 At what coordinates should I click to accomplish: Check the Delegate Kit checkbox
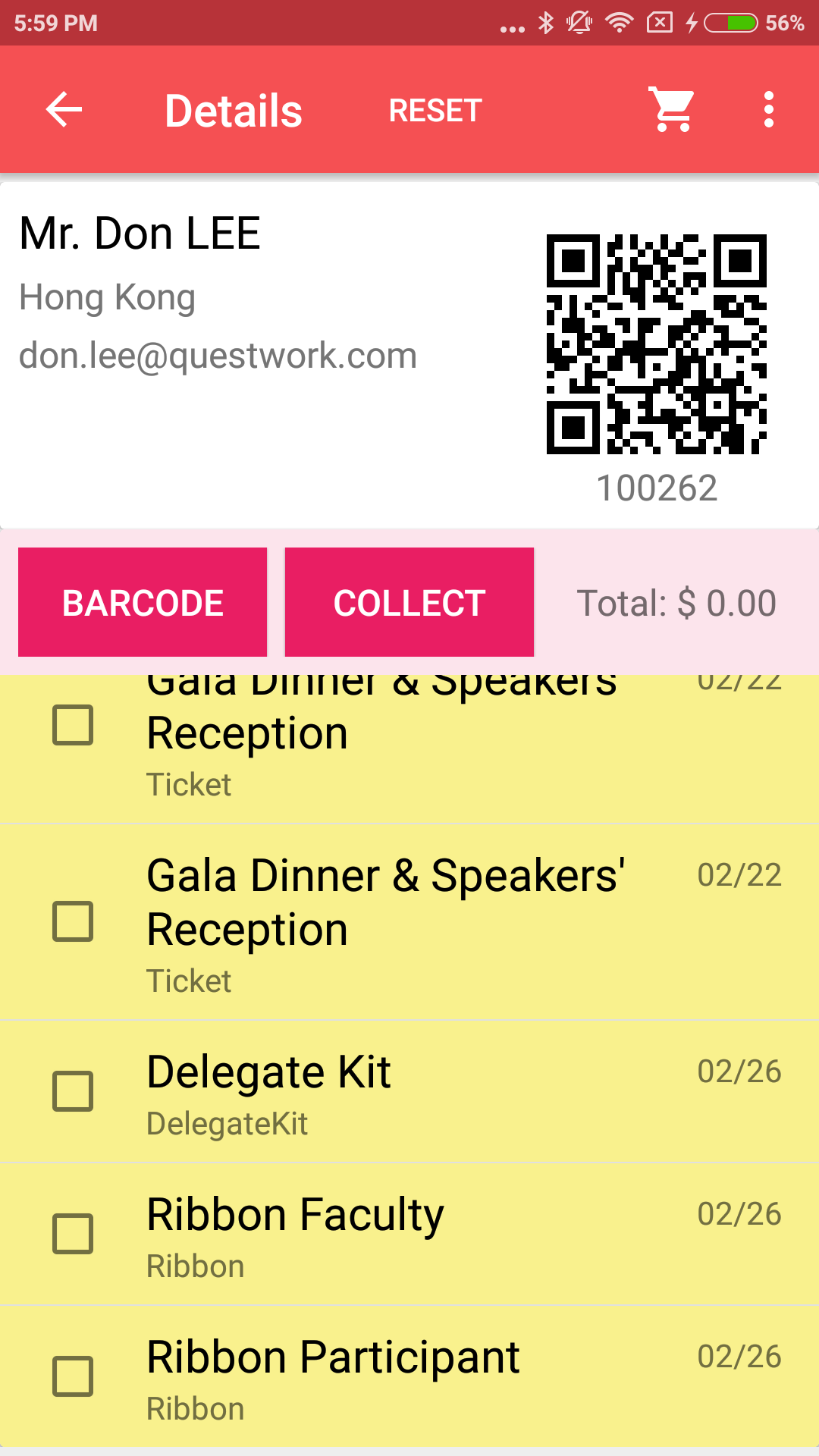tap(73, 1091)
